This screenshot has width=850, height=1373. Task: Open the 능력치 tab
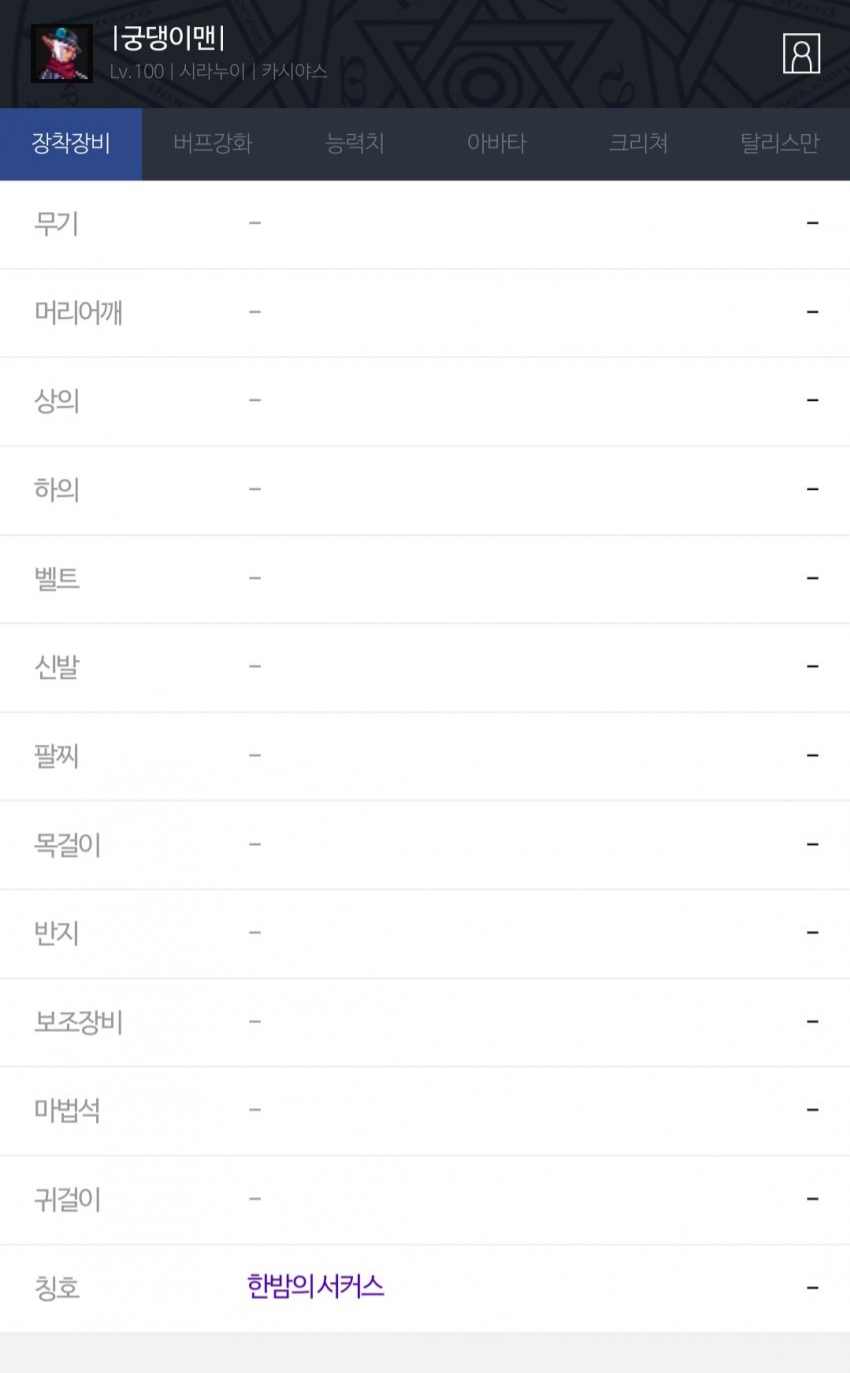pos(354,143)
